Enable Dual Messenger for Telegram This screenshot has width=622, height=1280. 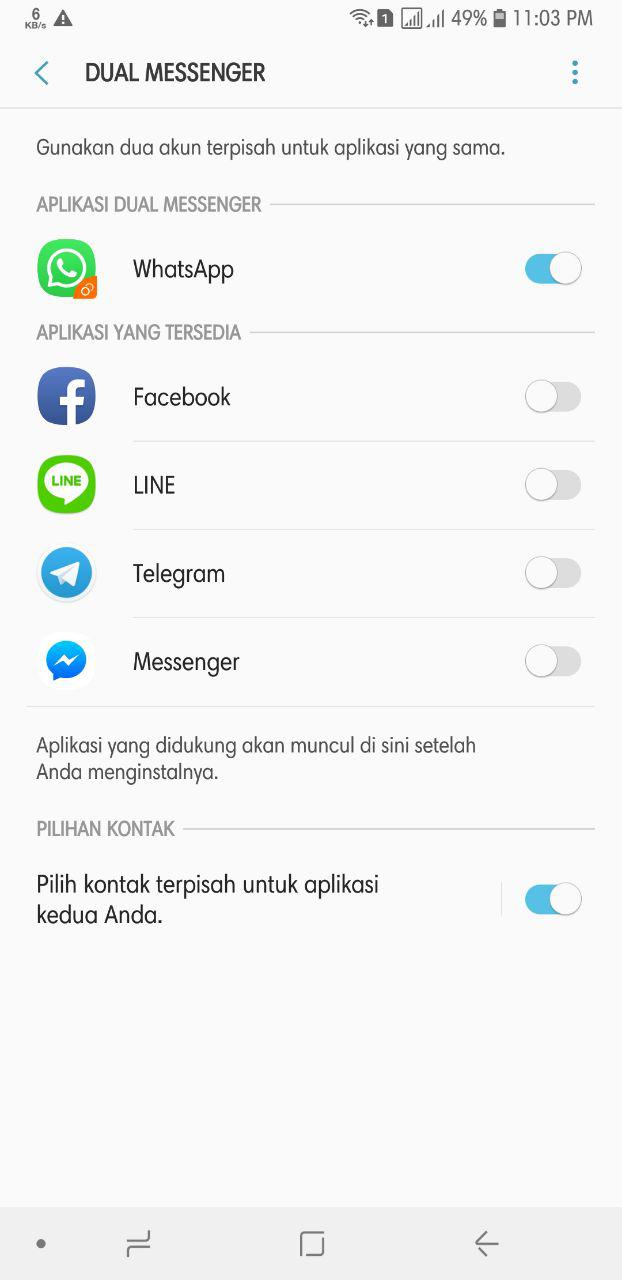click(x=552, y=573)
